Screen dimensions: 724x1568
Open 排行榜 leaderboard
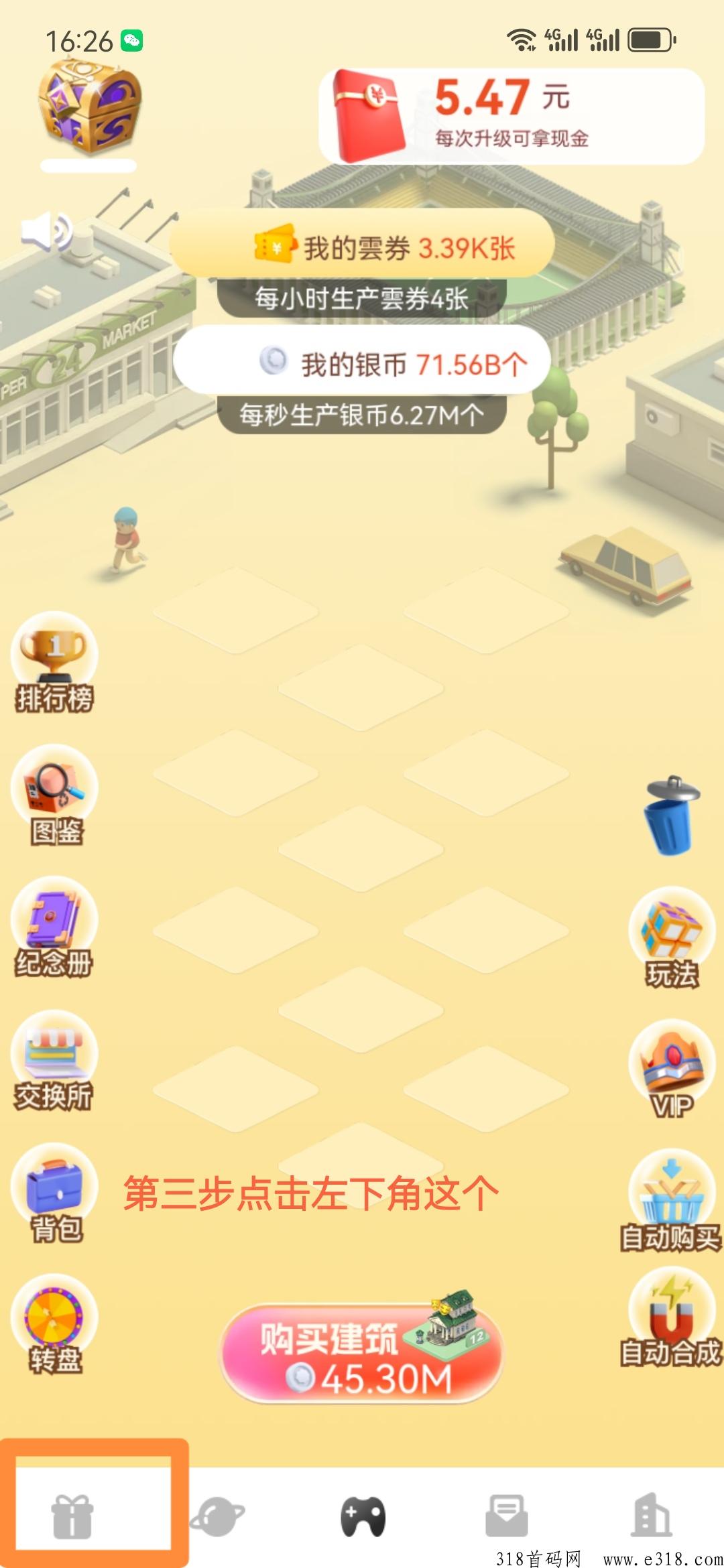54,662
